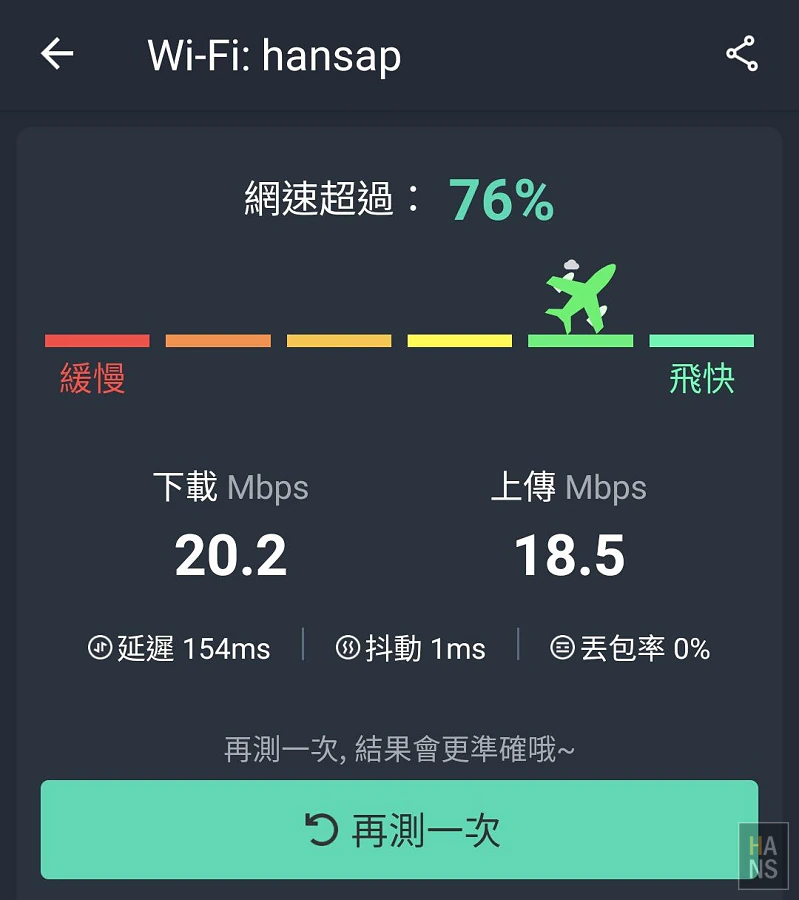This screenshot has height=900, width=799.
Task: Select the 下載 Mbps download label
Action: click(x=232, y=487)
